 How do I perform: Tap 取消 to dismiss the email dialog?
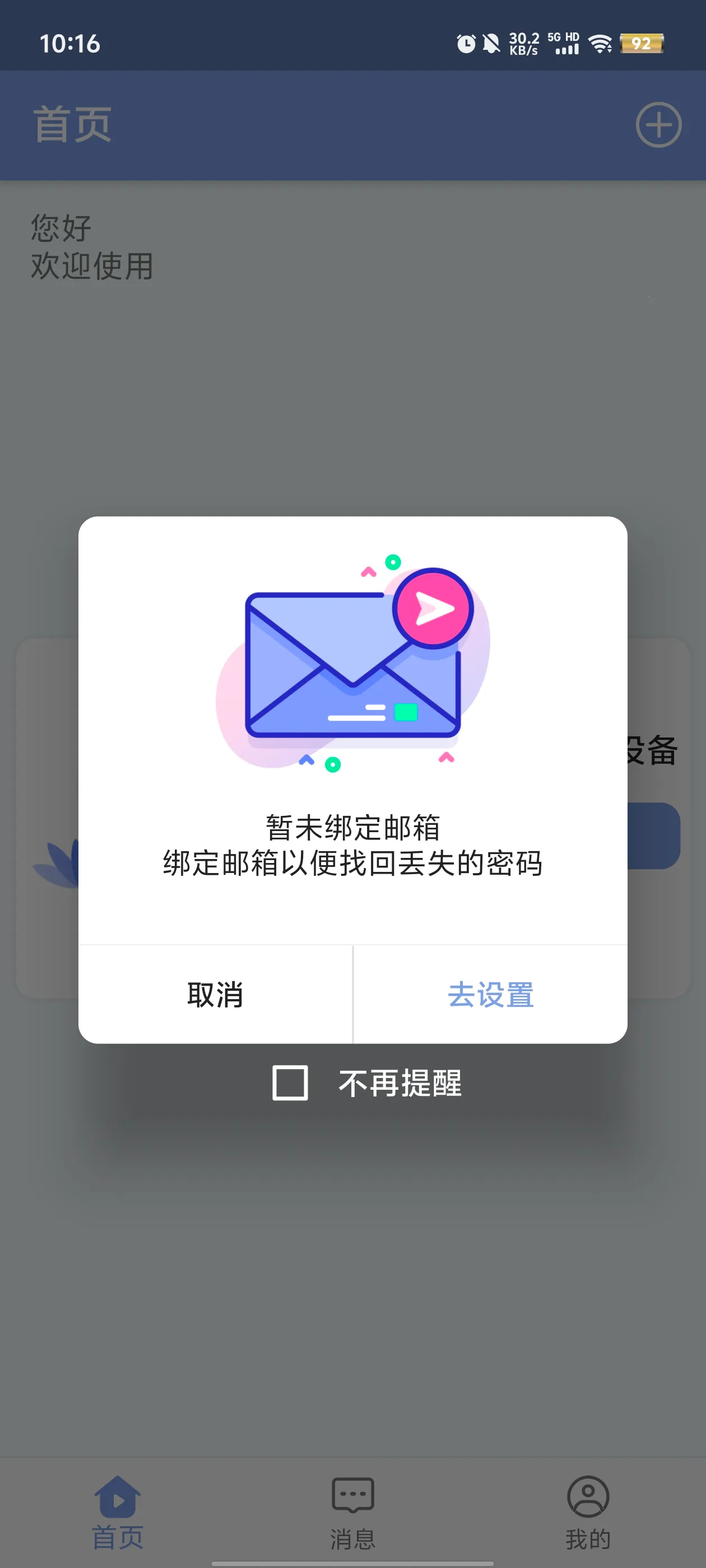click(215, 995)
